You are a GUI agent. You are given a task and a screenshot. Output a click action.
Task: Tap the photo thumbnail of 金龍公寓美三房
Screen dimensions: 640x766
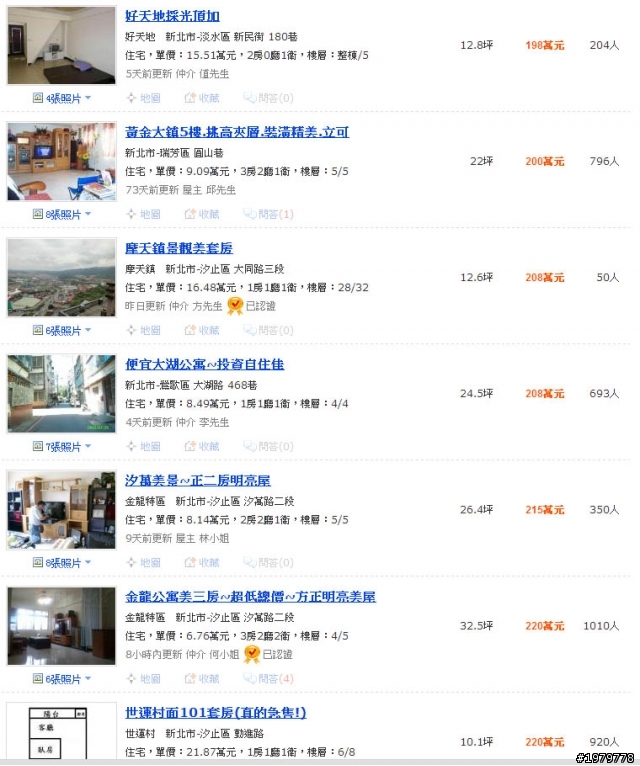pos(62,627)
